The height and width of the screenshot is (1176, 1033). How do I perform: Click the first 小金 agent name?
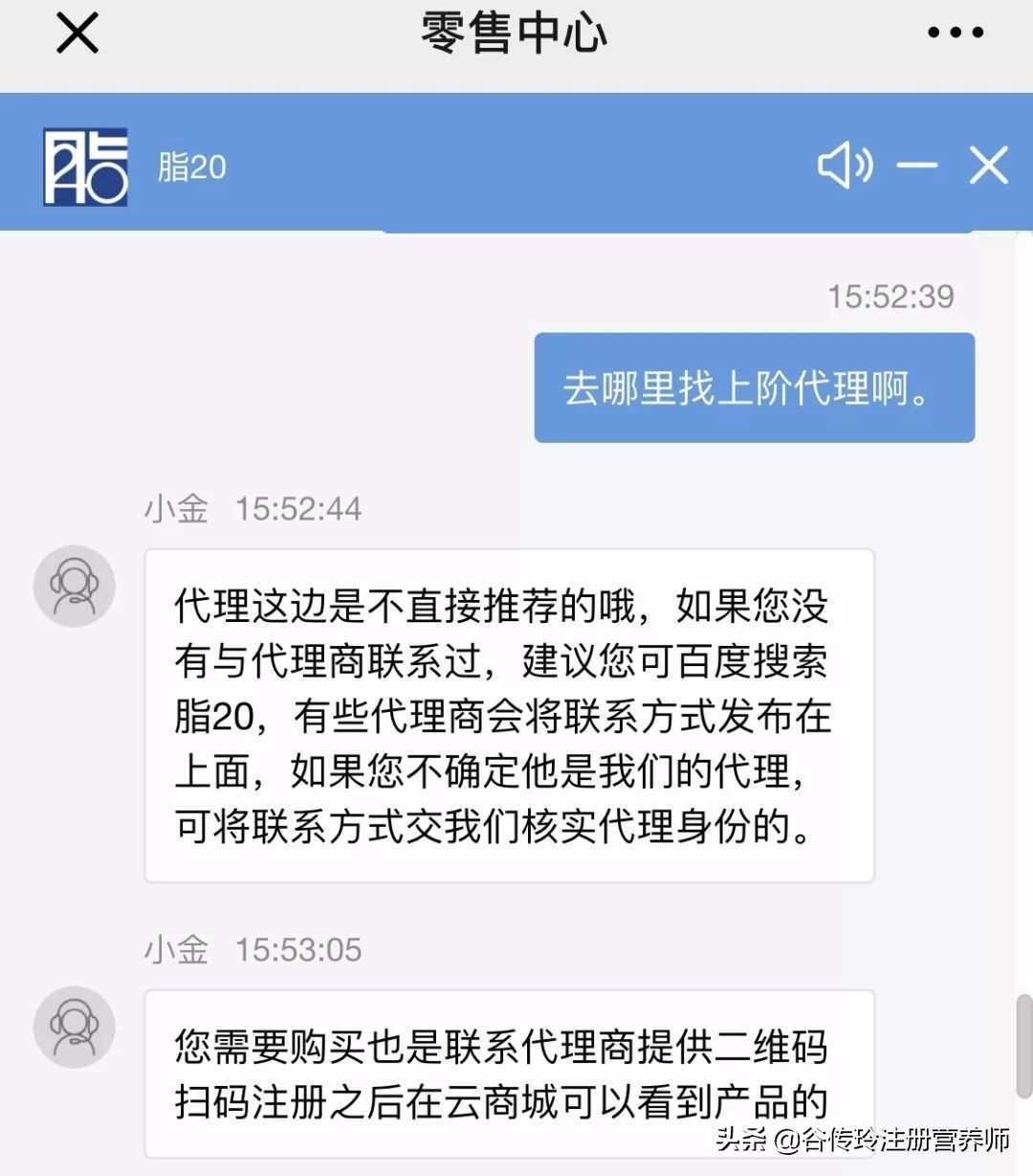[x=176, y=508]
